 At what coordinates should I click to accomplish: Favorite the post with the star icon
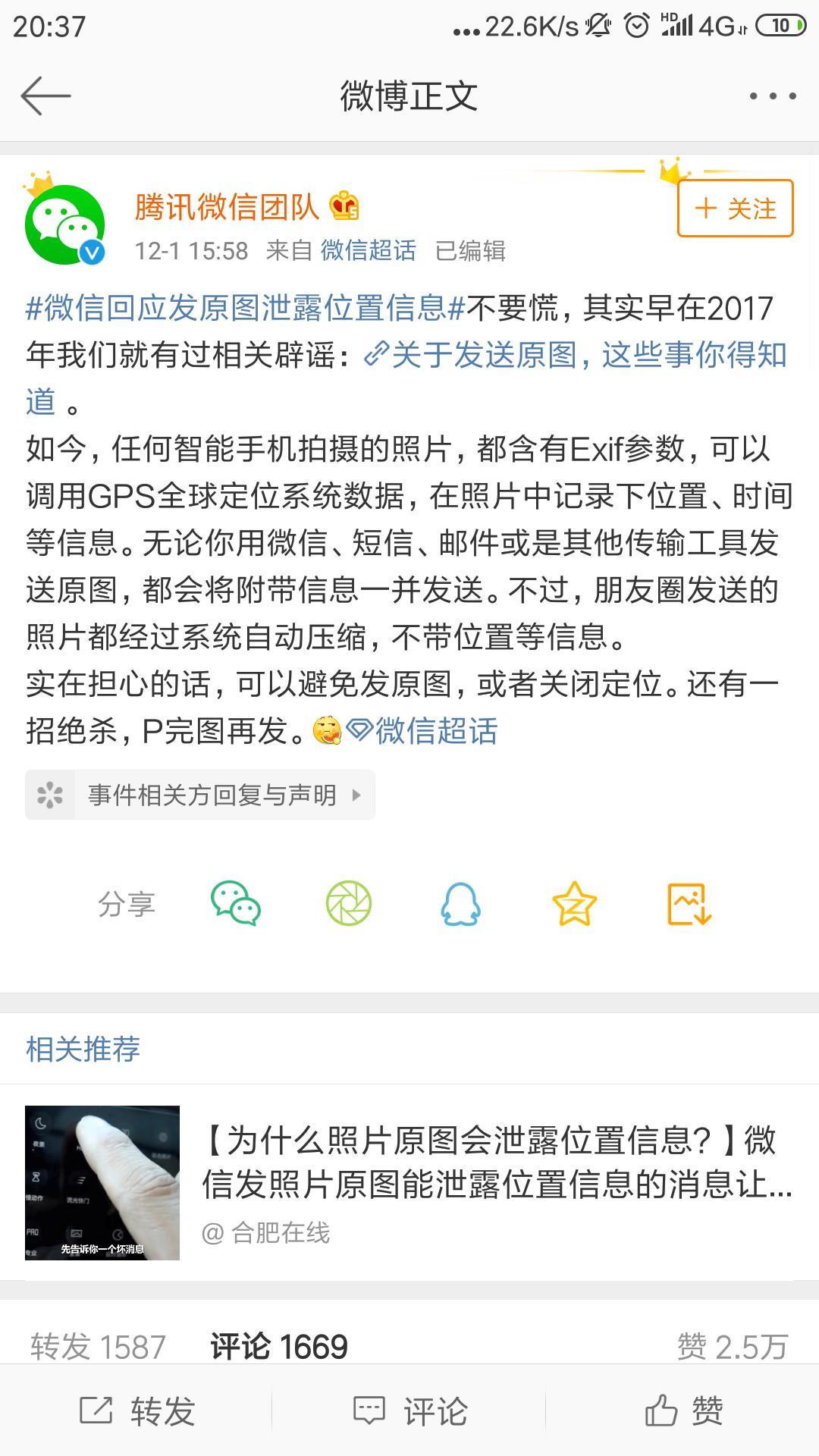pos(576,902)
